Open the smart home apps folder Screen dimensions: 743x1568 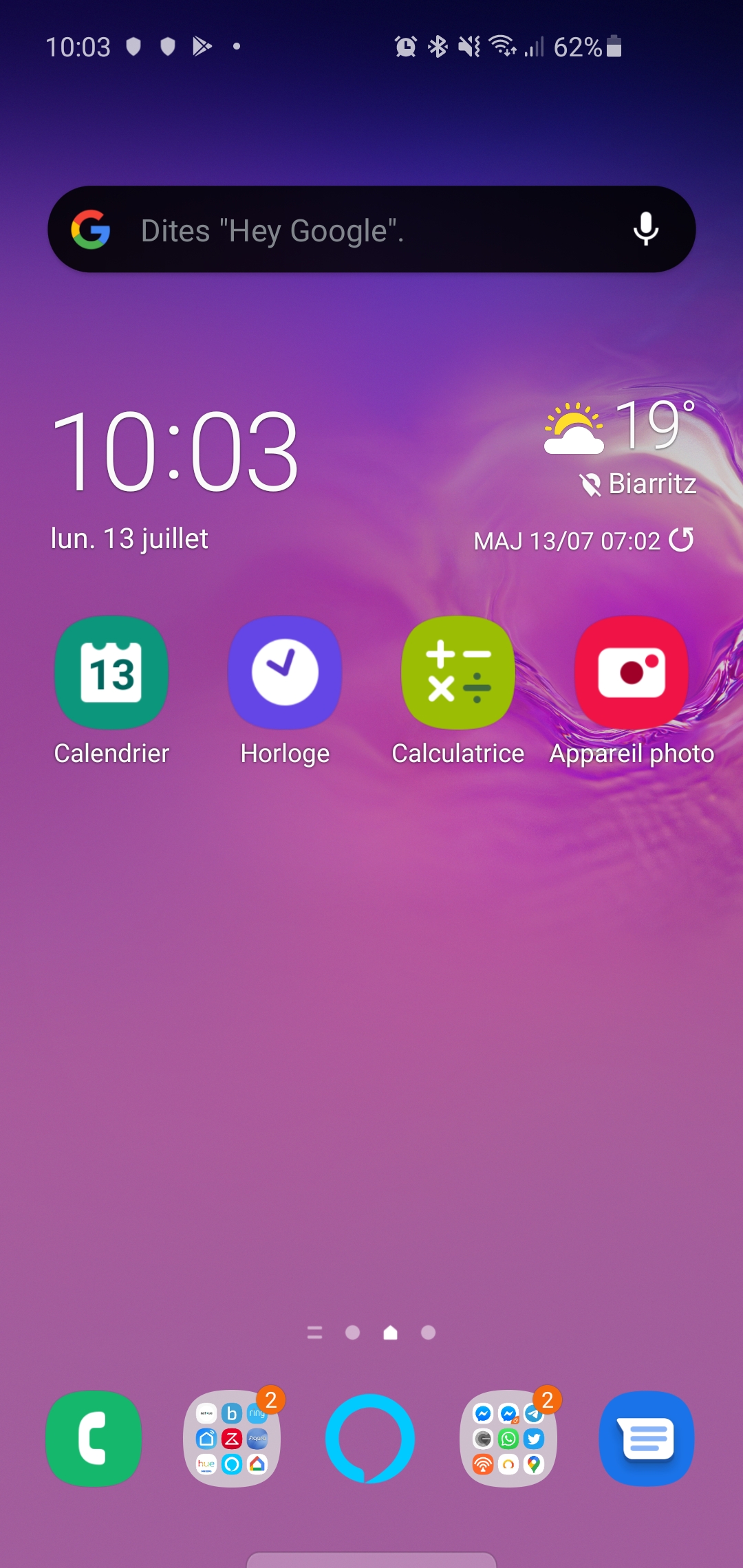pyautogui.click(x=232, y=1439)
